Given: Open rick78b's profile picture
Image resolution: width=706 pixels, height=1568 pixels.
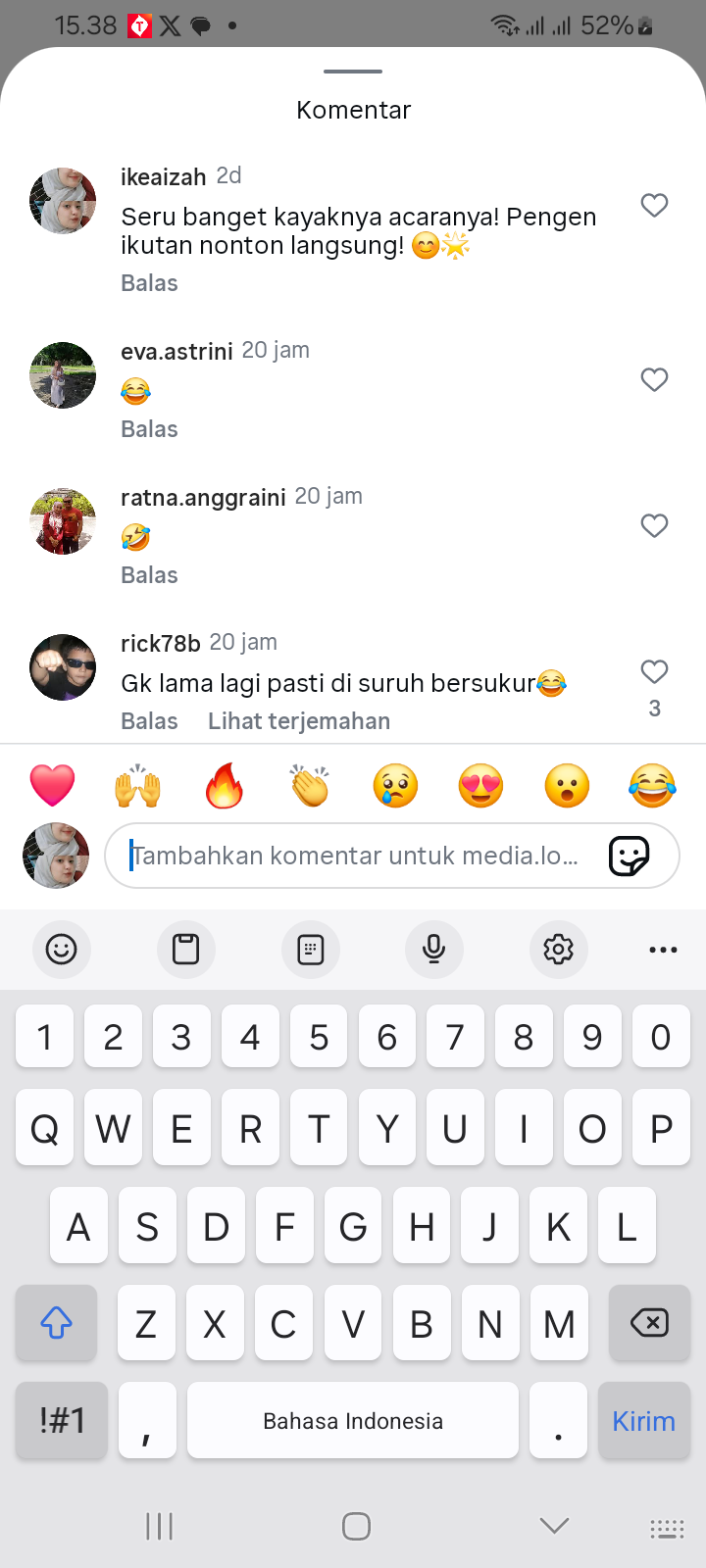Looking at the screenshot, I should coord(63,667).
